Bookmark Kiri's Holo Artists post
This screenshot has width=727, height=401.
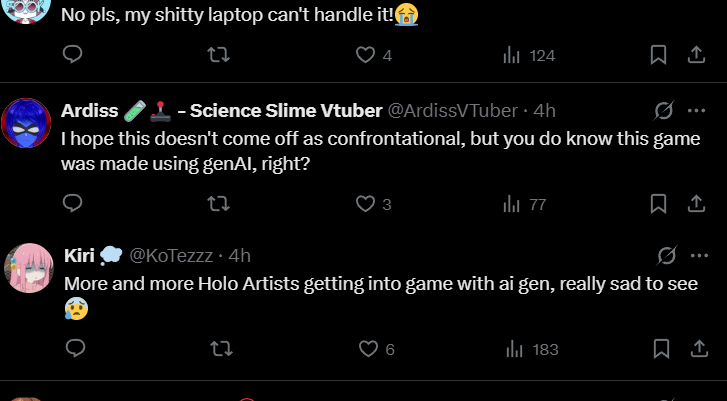tap(658, 349)
